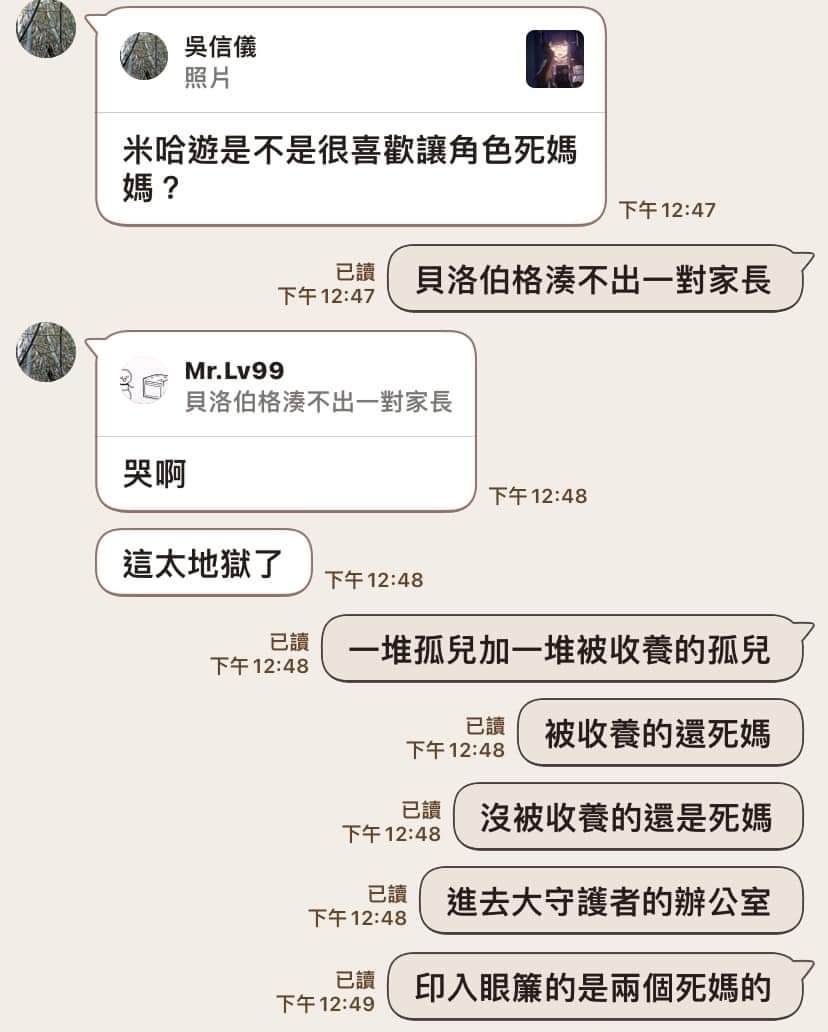
Task: Open sender's avatar beside the 哭啊 reply
Action: click(x=46, y=351)
